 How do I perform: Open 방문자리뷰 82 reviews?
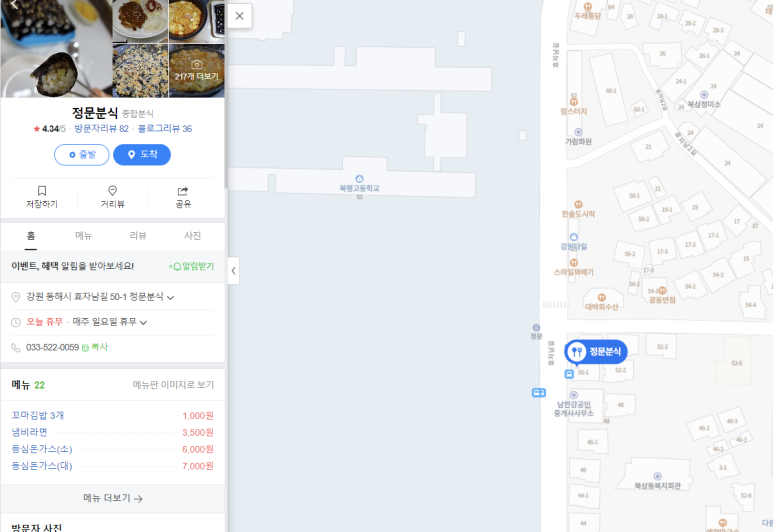coord(101,129)
